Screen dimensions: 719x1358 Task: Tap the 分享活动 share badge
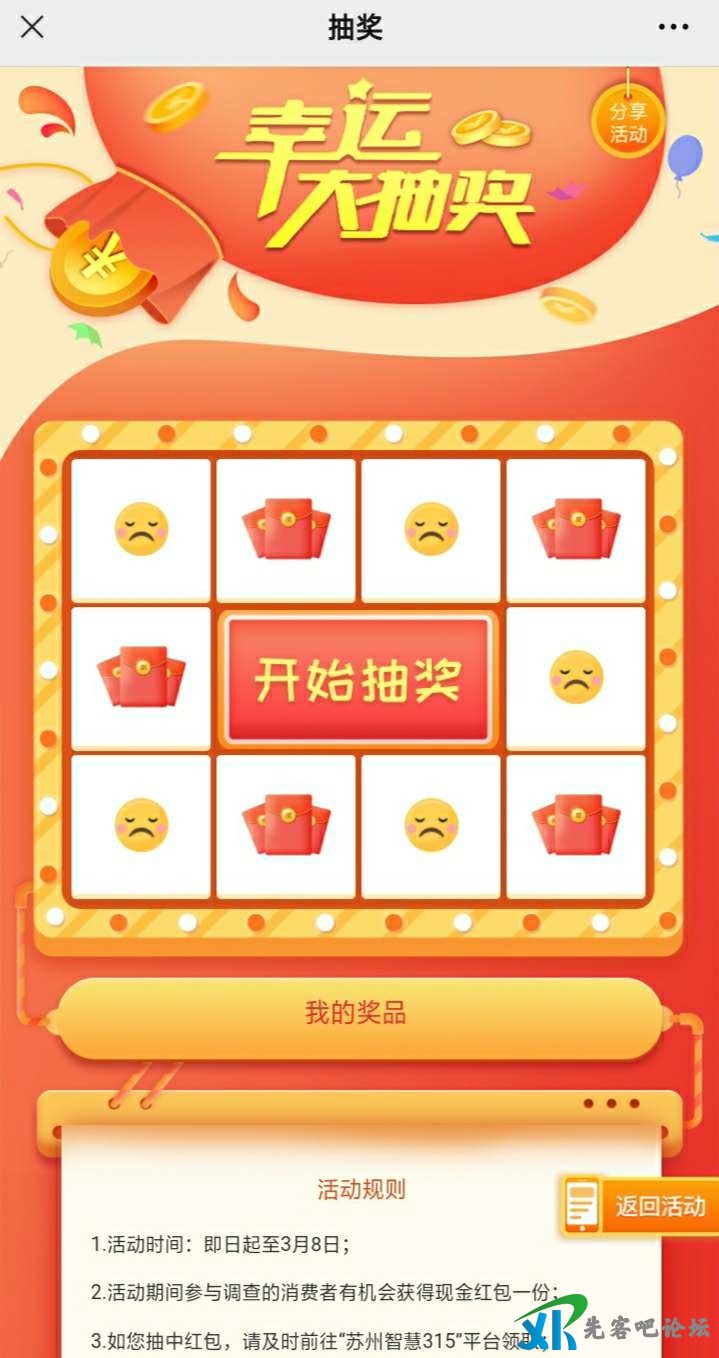[628, 123]
